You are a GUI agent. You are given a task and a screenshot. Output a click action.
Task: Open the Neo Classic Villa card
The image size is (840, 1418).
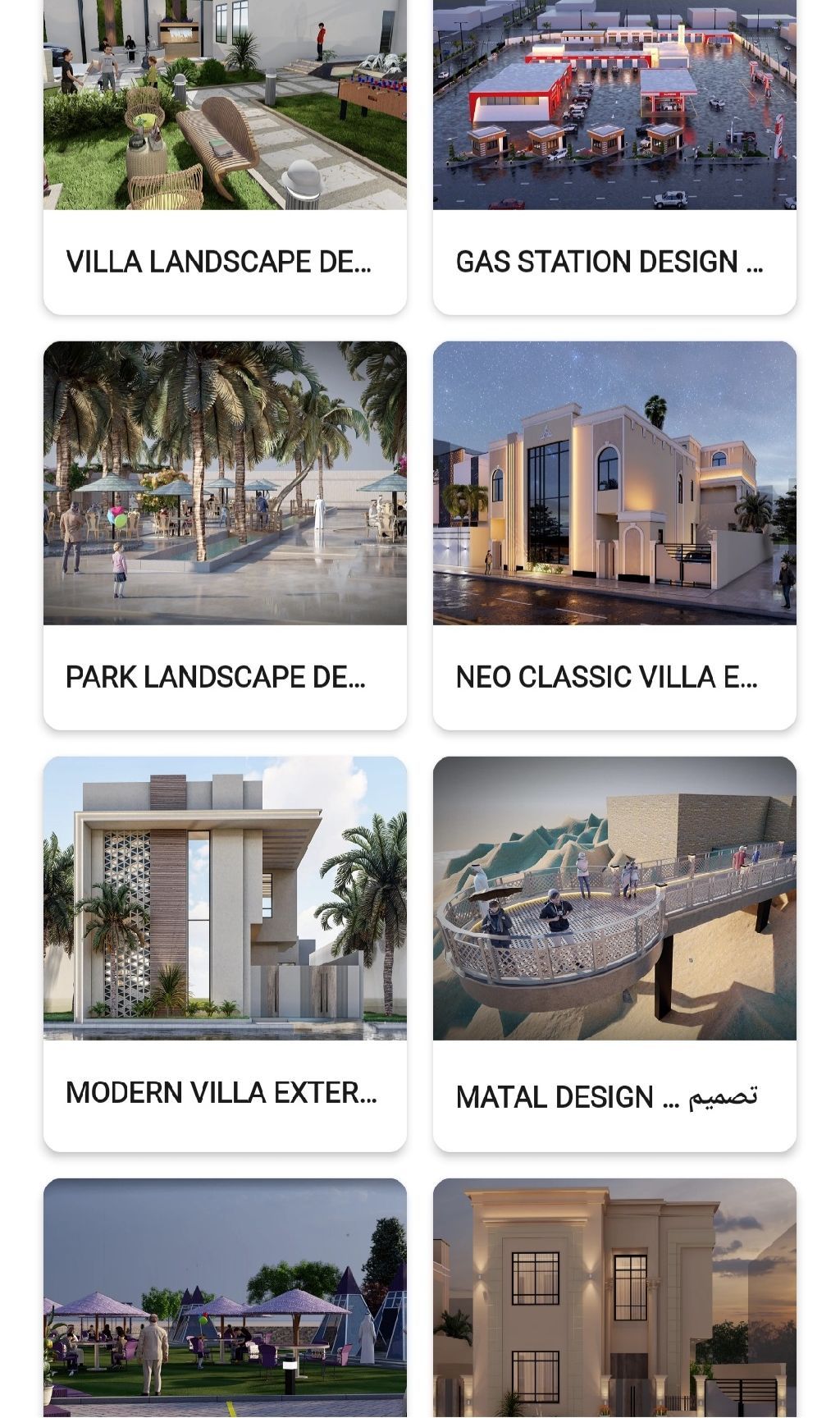coord(614,533)
